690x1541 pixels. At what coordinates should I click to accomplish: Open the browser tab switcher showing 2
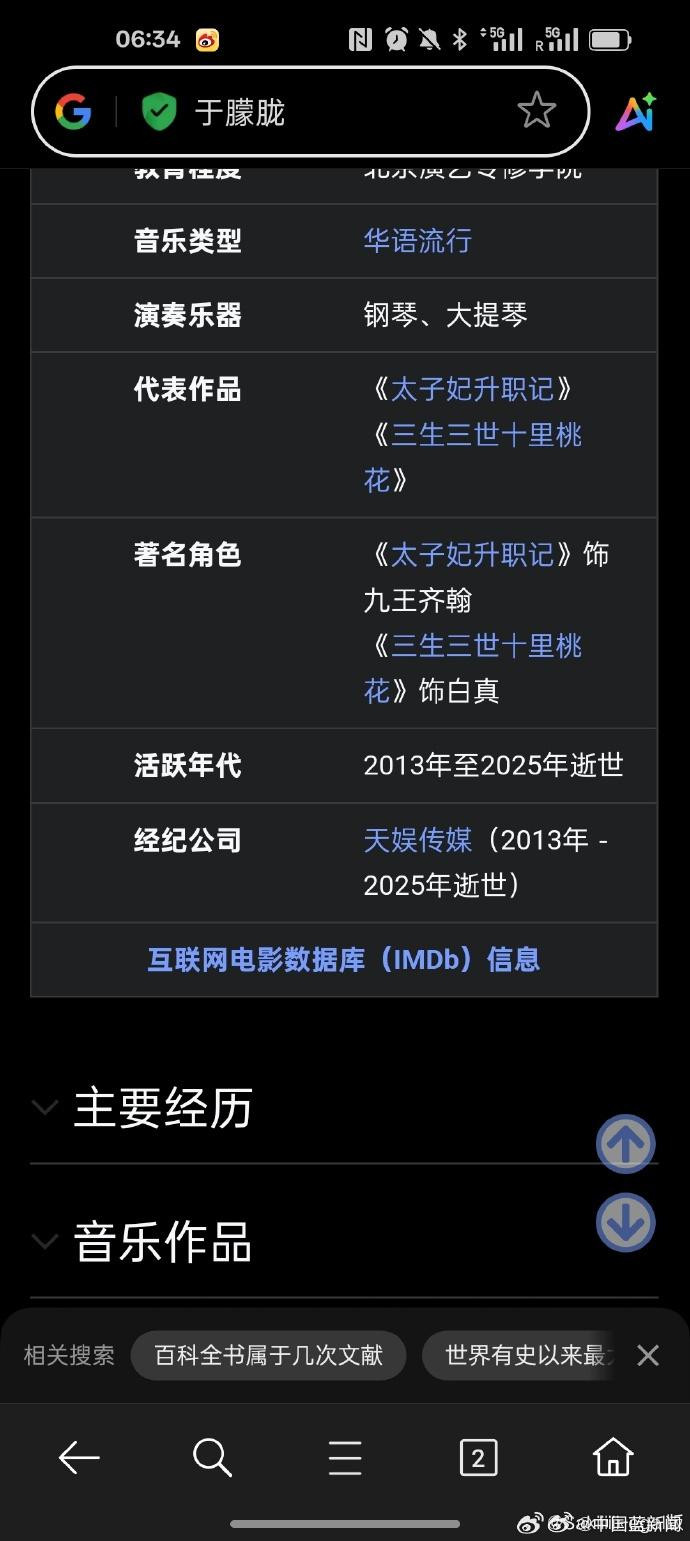[478, 1458]
